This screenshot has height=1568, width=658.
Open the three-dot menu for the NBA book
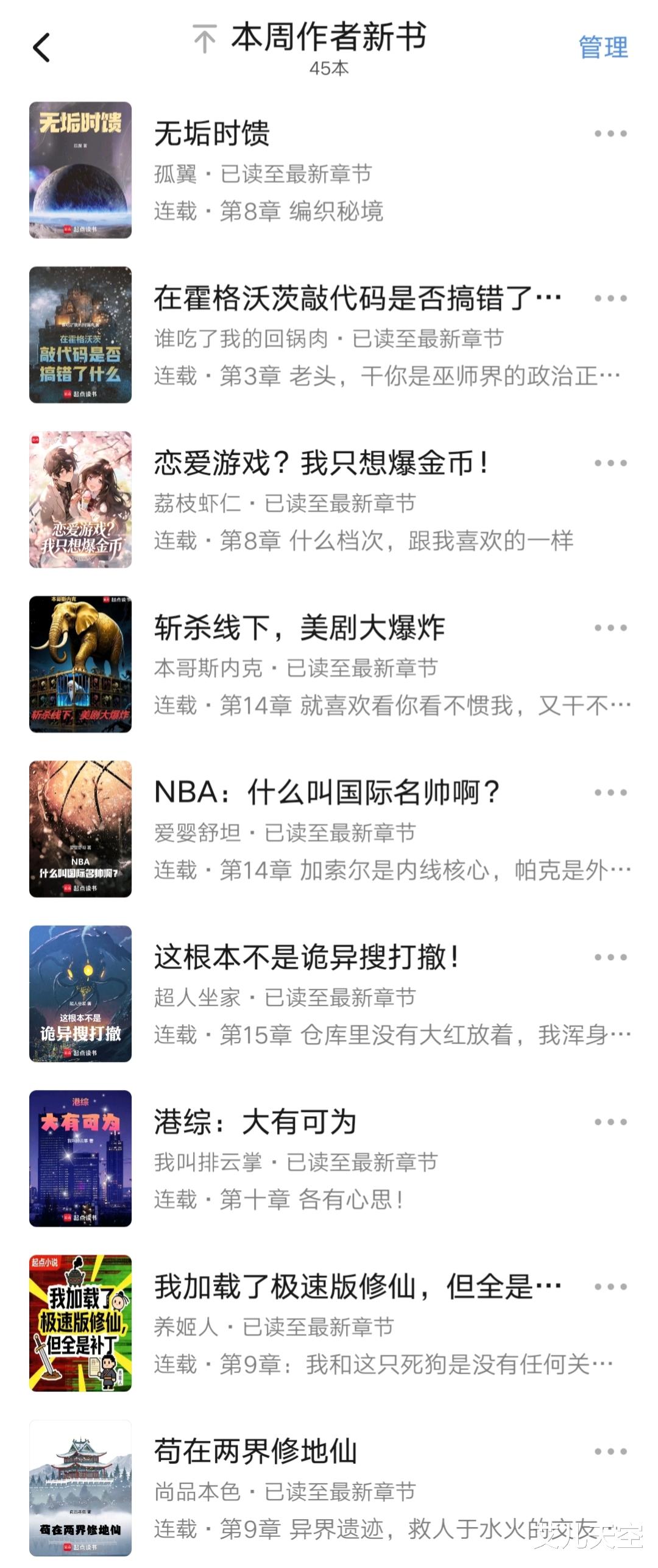click(x=610, y=793)
